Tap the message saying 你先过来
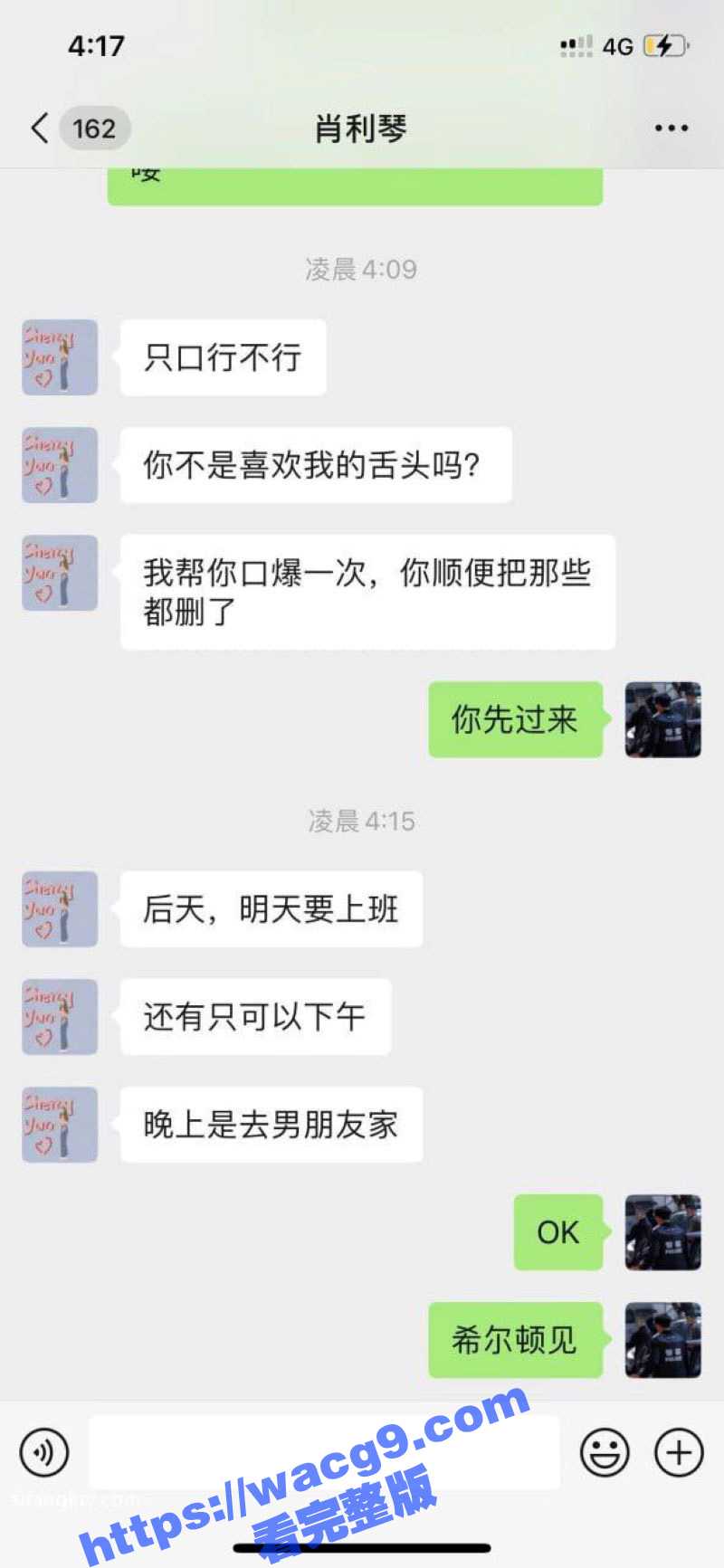 click(514, 721)
